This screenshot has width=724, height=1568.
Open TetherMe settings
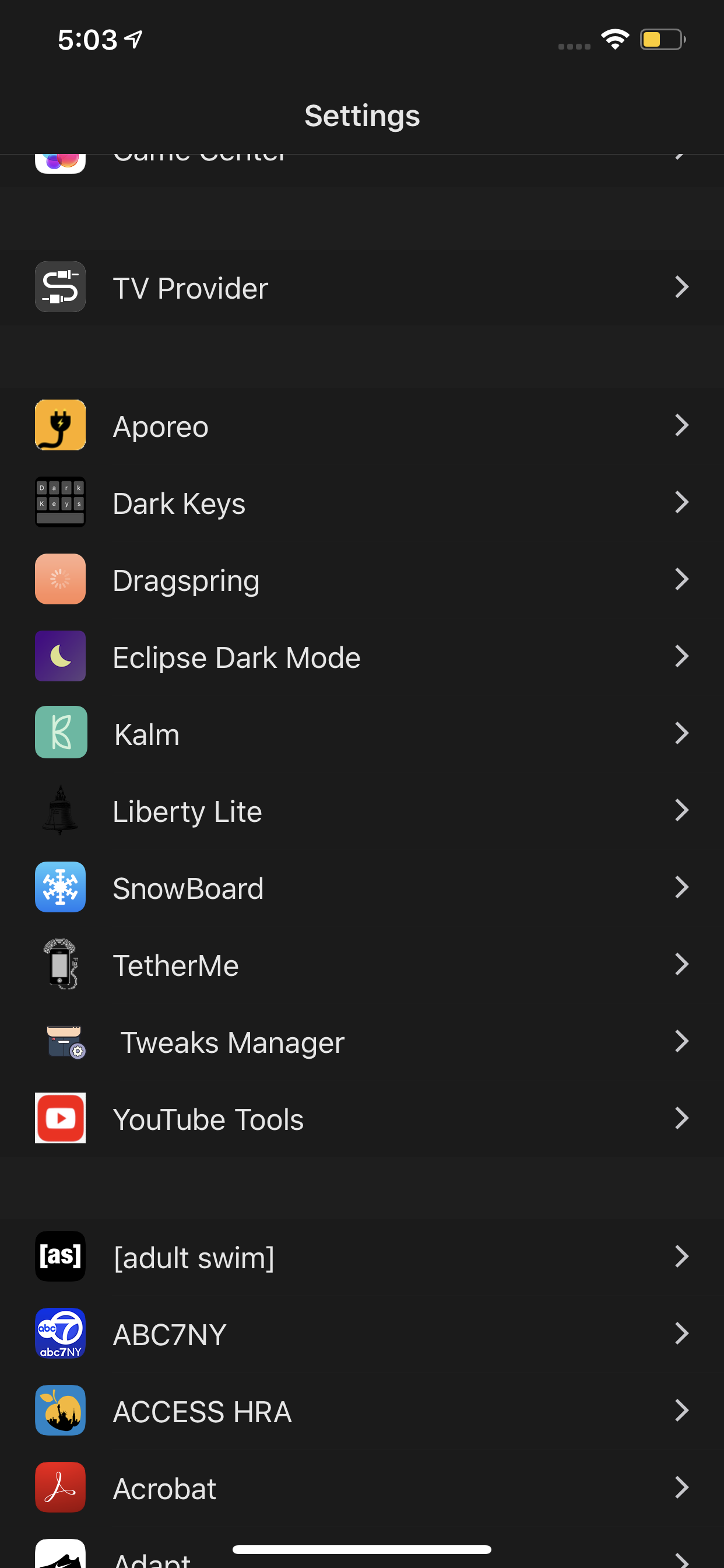362,964
